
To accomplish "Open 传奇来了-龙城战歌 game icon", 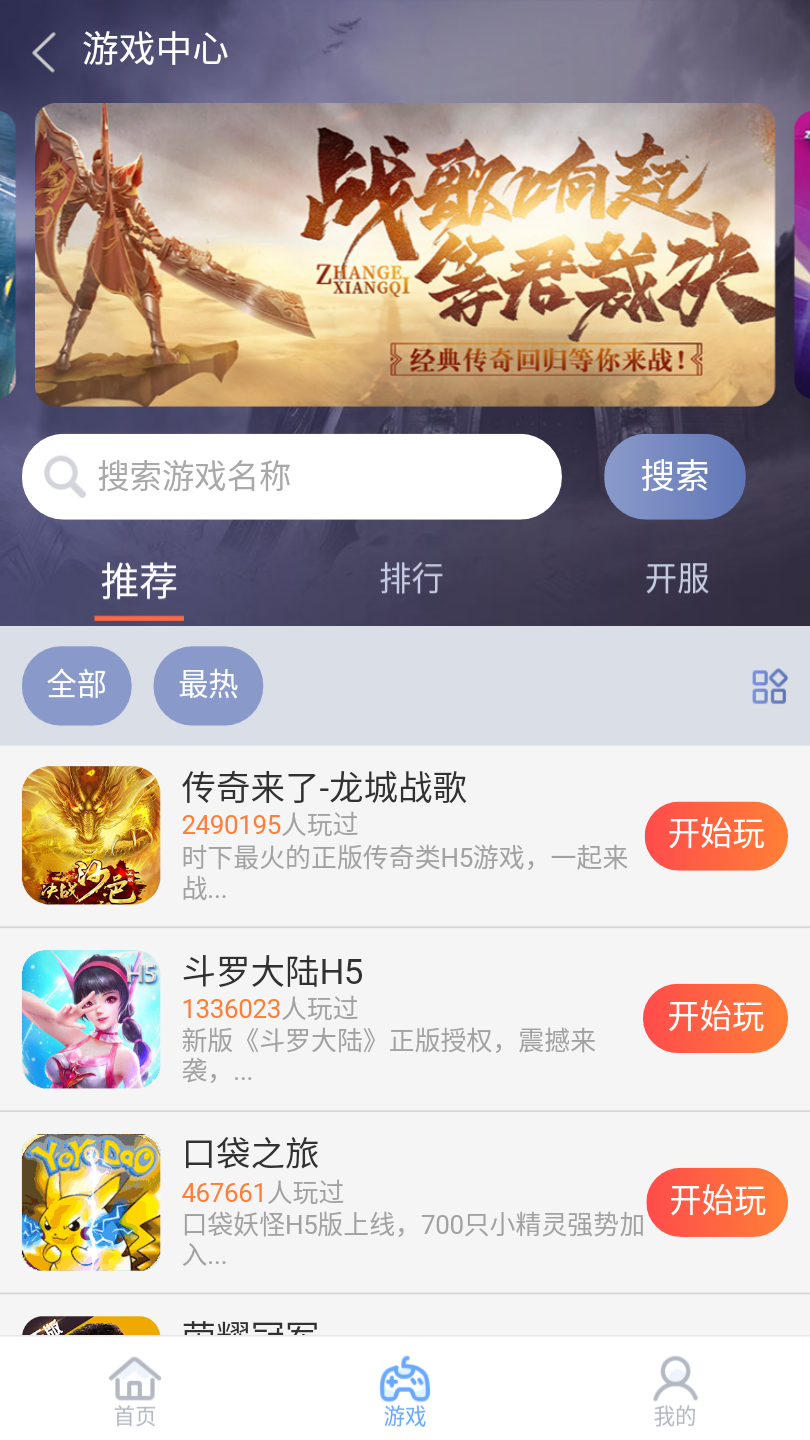I will coord(90,835).
